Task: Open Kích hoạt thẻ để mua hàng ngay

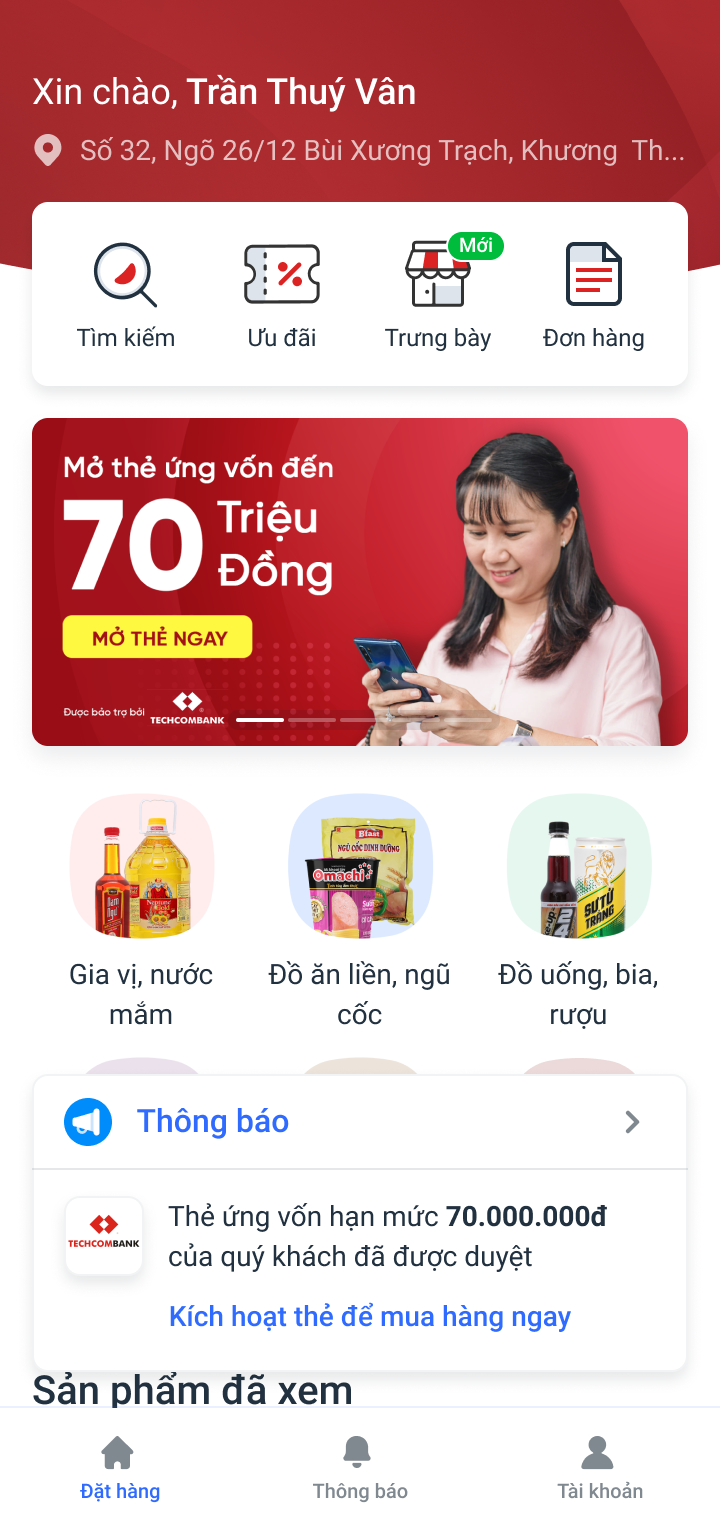Action: click(371, 1315)
